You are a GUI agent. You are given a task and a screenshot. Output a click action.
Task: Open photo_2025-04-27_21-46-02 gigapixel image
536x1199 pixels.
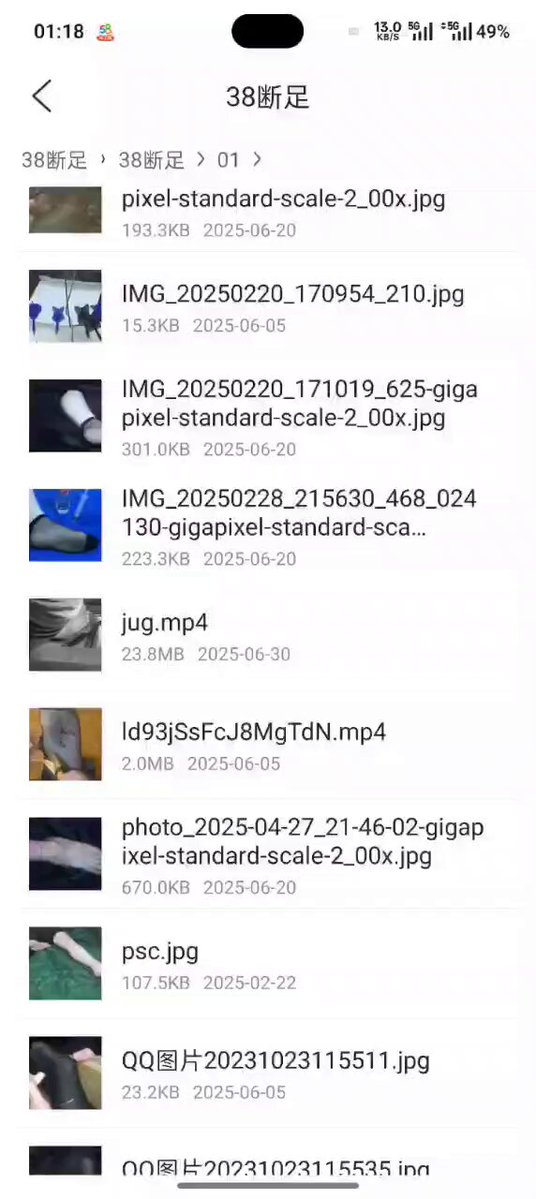(268, 854)
